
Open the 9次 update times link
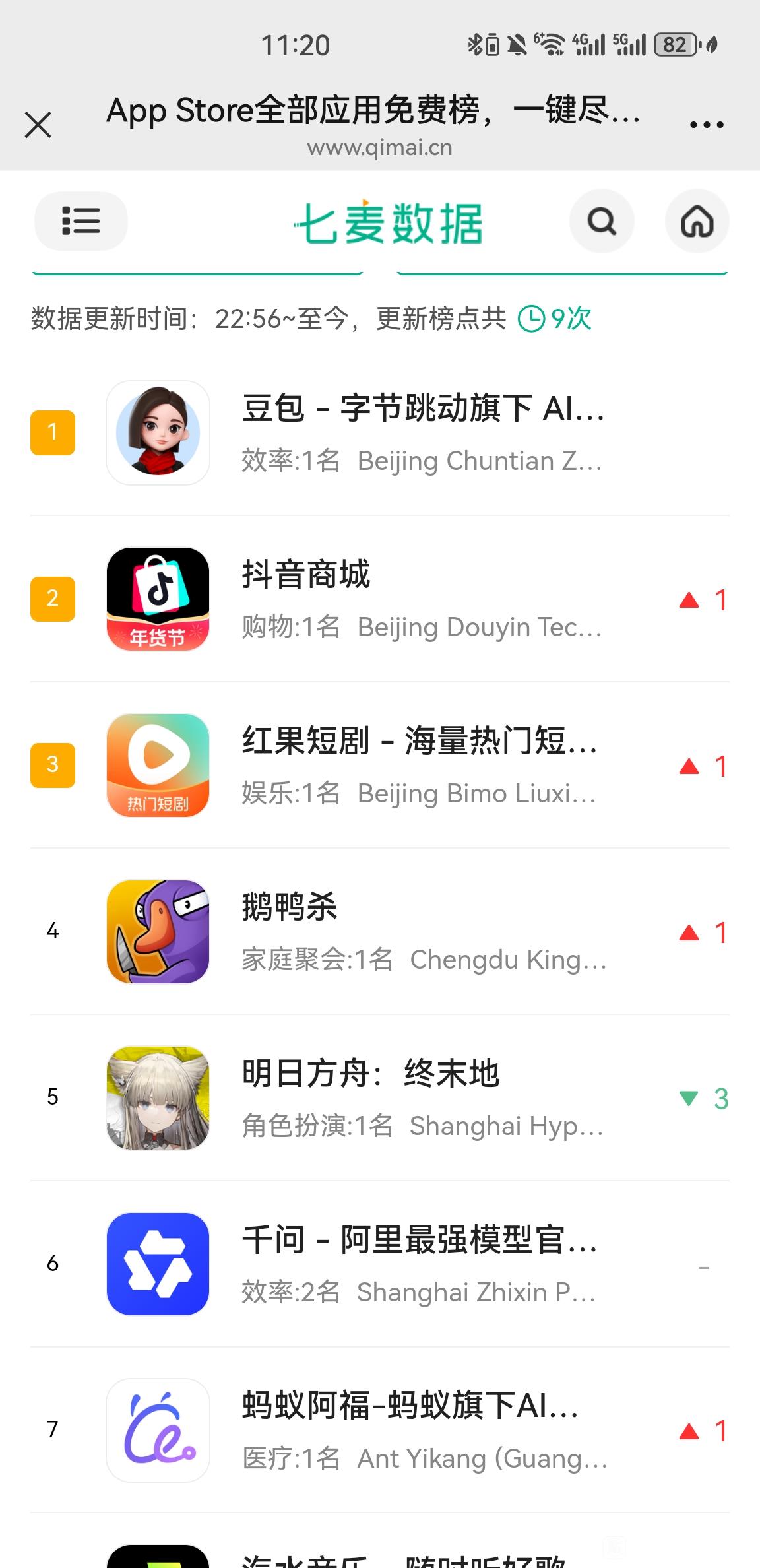click(555, 319)
